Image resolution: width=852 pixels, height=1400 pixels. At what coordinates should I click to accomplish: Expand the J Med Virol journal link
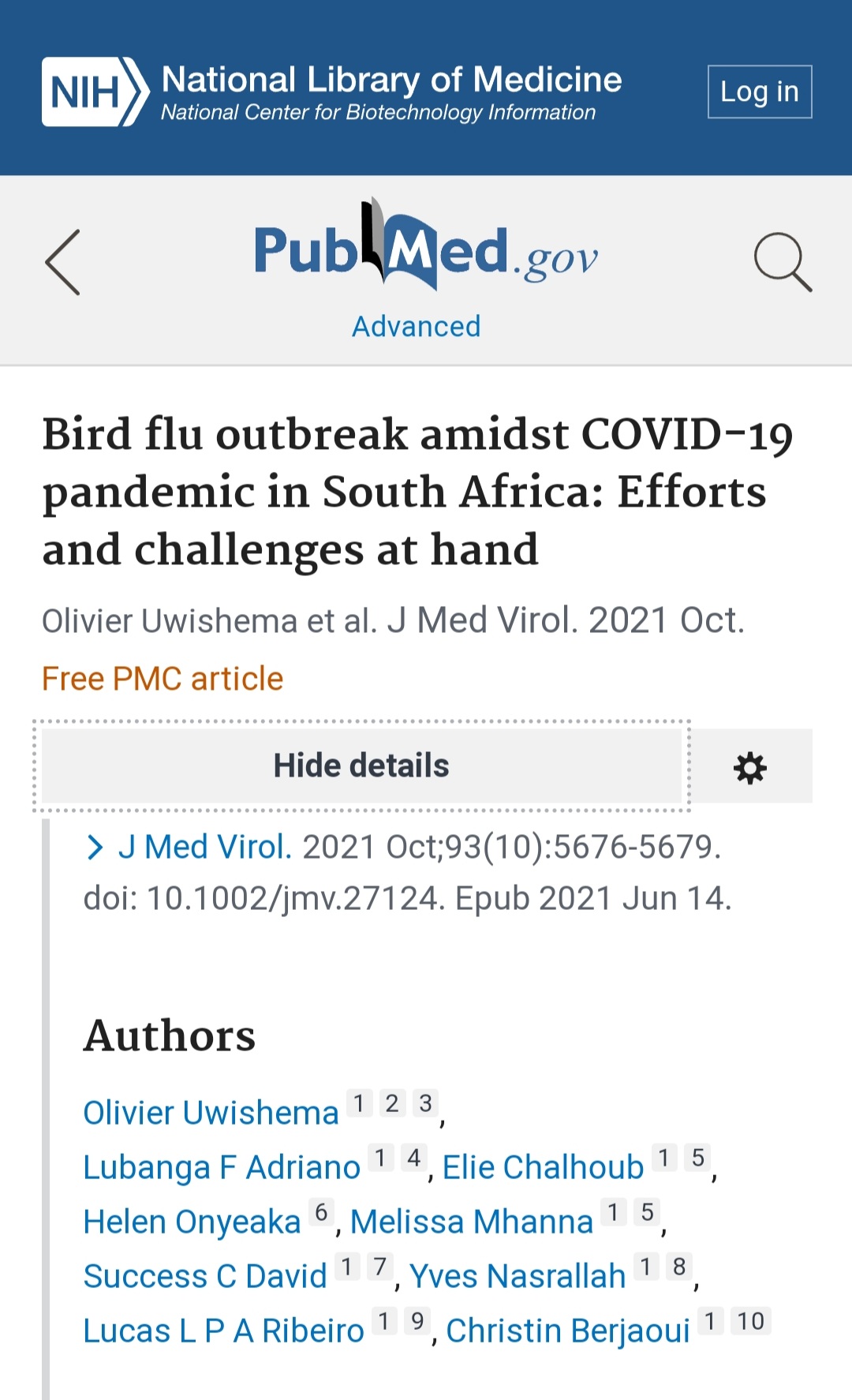click(189, 847)
